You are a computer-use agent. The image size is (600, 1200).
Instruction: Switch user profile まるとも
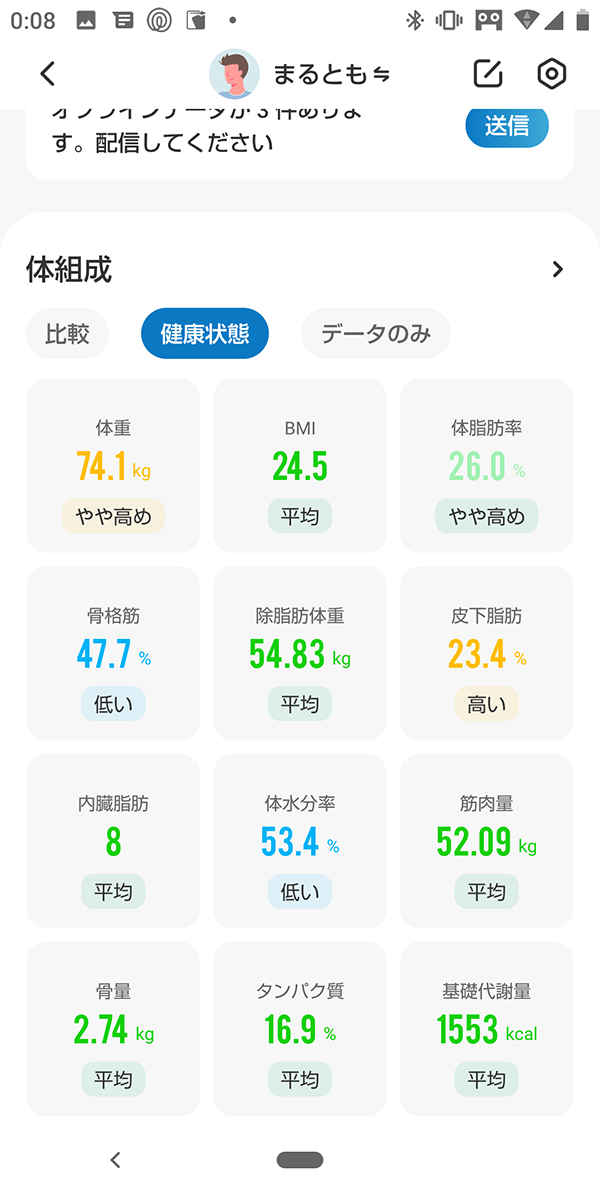330,75
